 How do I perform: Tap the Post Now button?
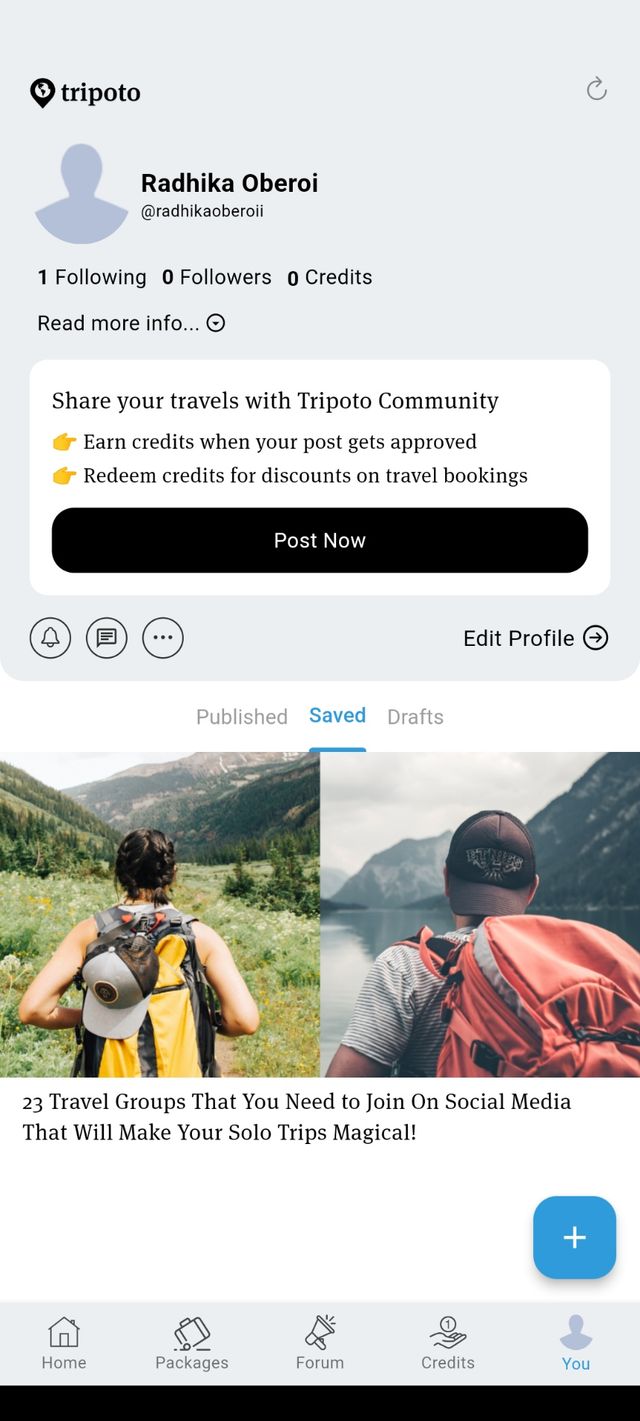point(320,540)
